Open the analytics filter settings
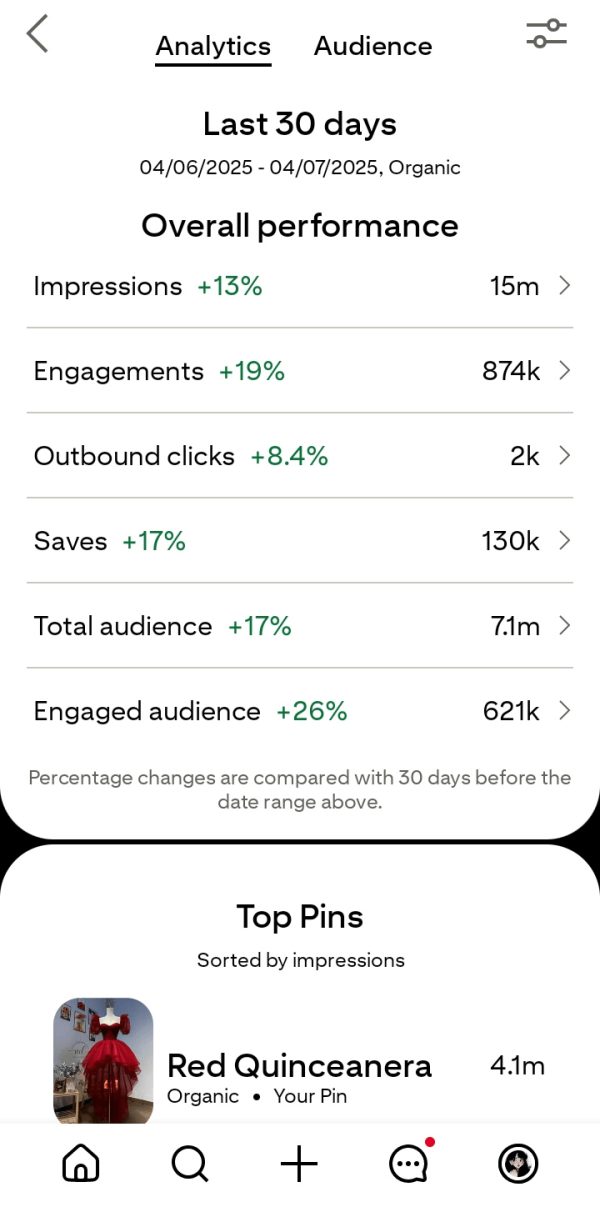The height and width of the screenshot is (1222, 600). pos(546,34)
